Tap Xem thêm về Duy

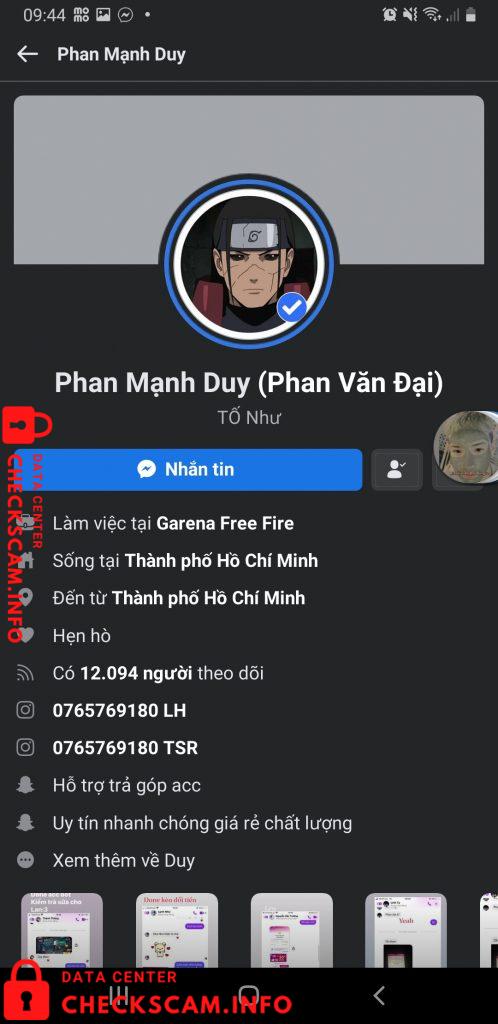point(124,860)
